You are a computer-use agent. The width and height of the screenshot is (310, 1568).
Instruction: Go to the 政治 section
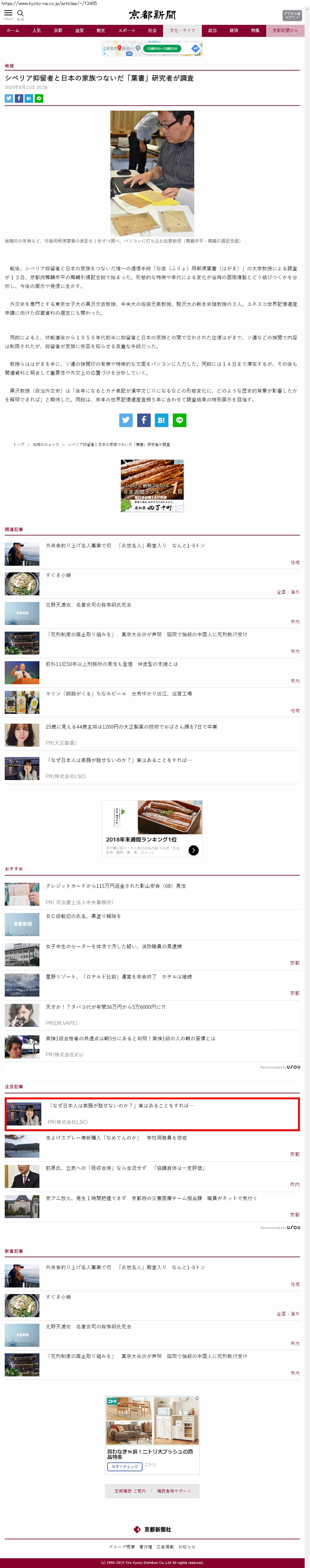pos(212,31)
